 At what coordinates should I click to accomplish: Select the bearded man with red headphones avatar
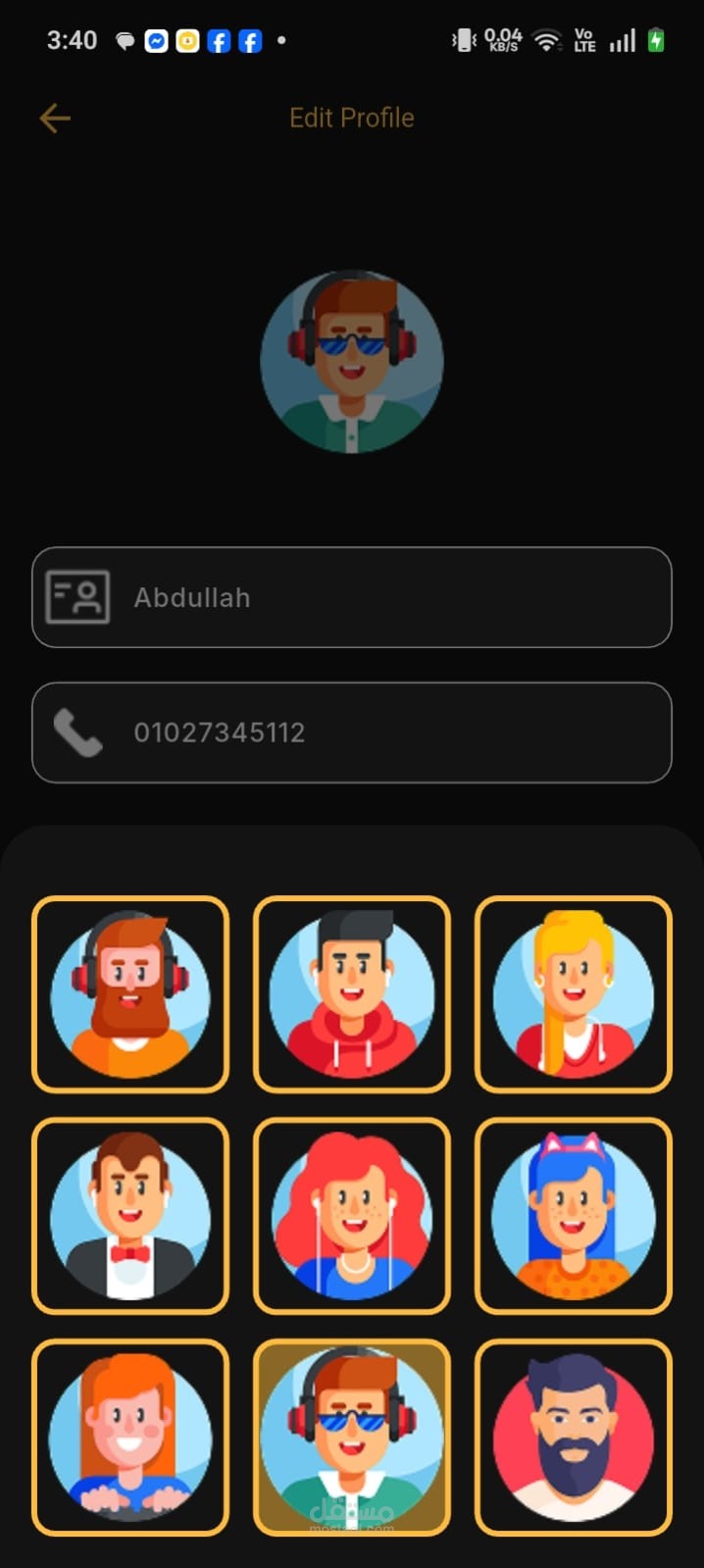pos(130,994)
